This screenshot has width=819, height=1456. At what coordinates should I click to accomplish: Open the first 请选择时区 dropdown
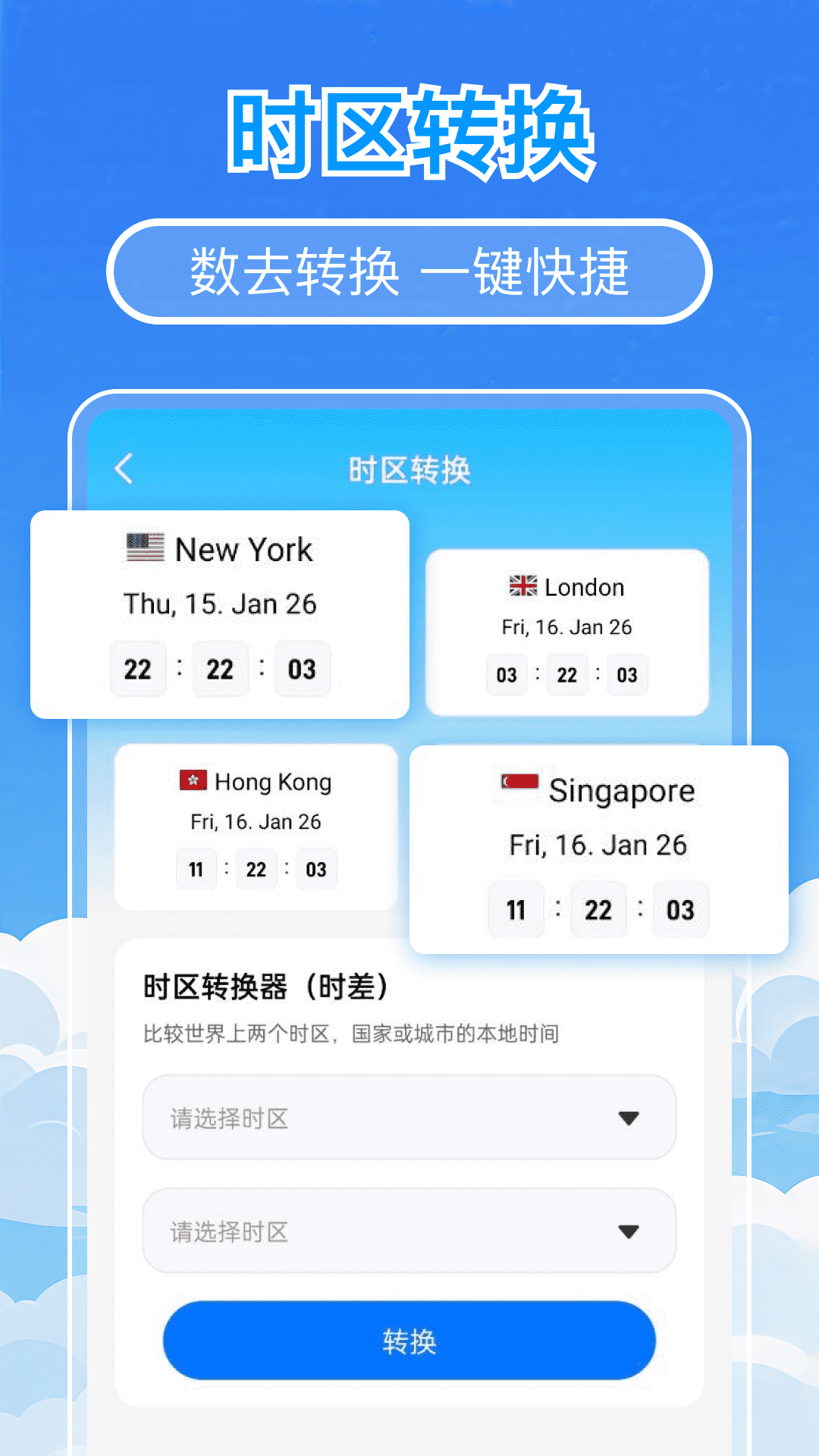pos(408,1116)
